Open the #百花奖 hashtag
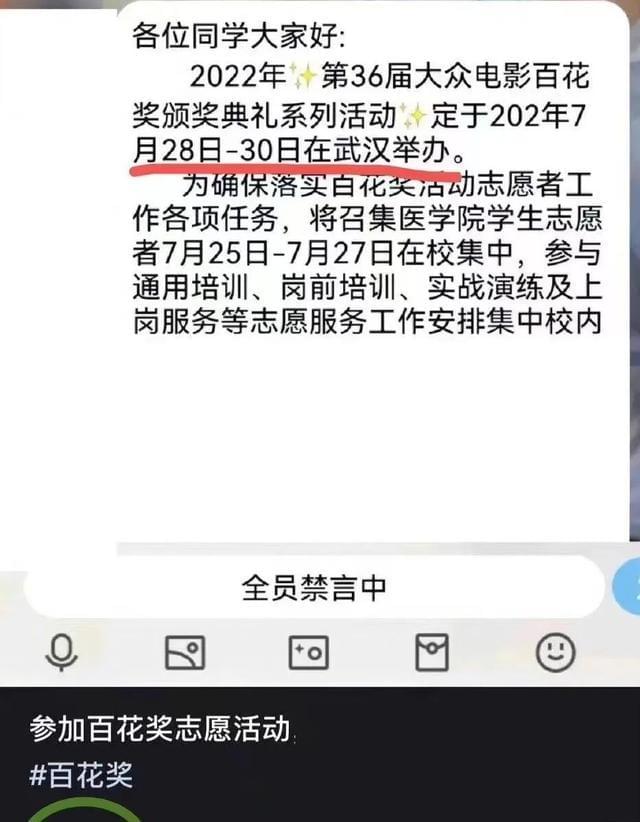This screenshot has height=822, width=640. point(81,775)
